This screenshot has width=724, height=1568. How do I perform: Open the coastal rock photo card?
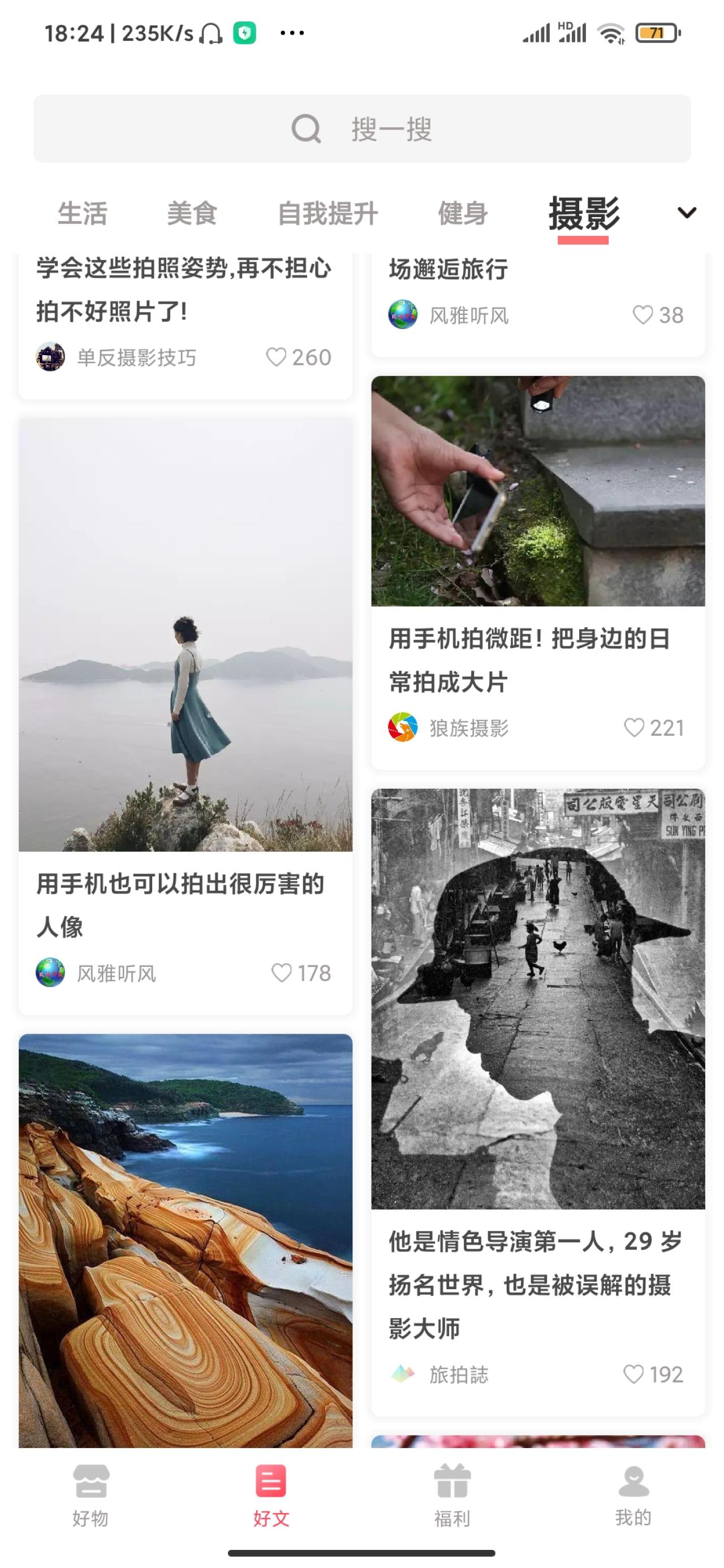pos(185,1242)
